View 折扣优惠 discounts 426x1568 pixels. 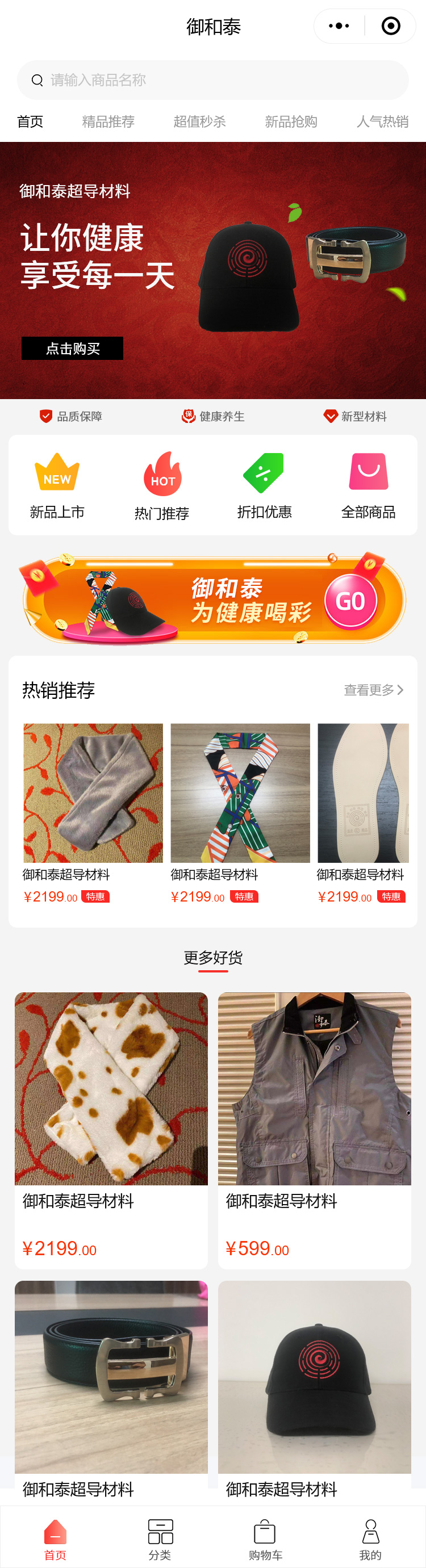pos(265,485)
